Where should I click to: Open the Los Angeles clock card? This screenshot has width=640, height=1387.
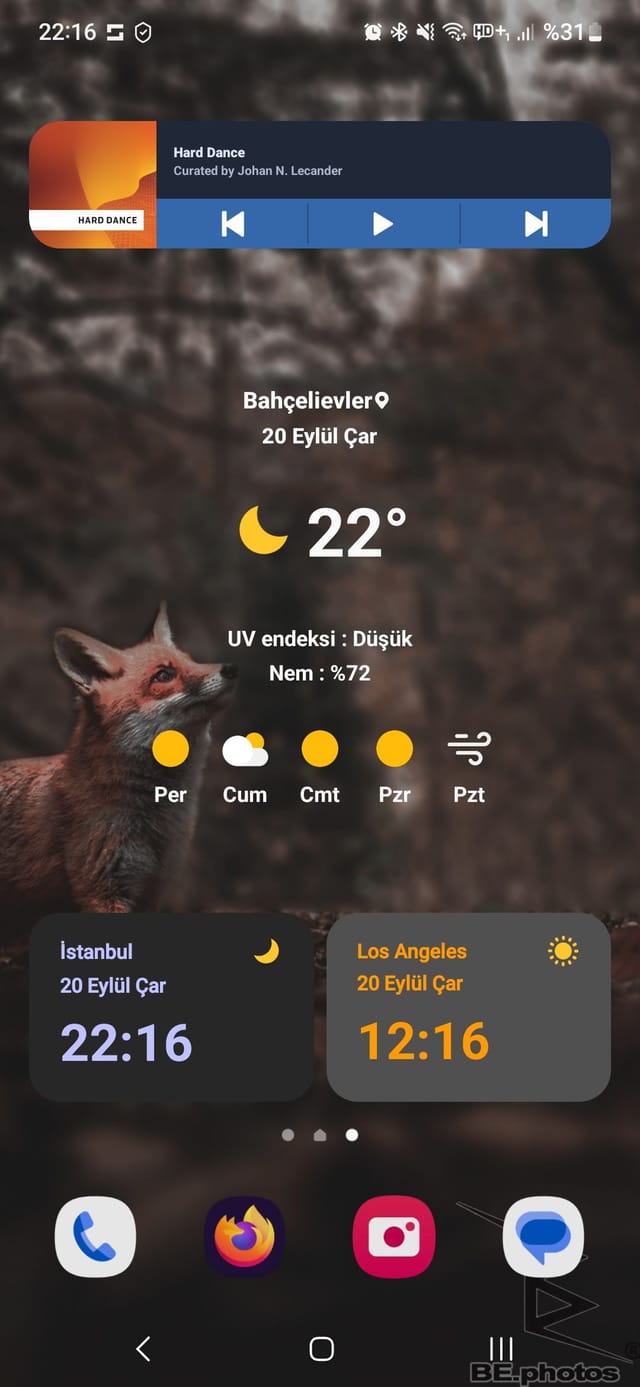click(x=468, y=1007)
